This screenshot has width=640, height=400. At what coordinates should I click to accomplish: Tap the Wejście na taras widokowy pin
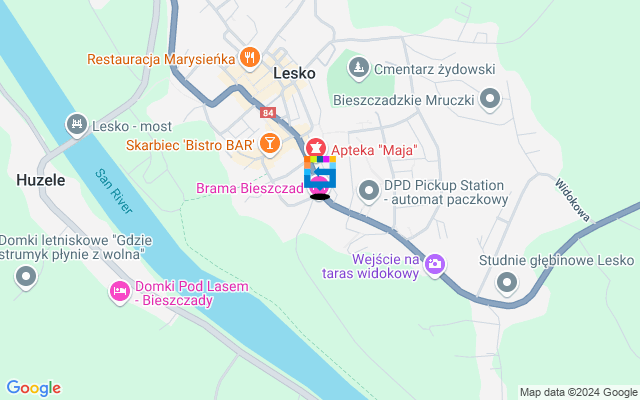(x=435, y=265)
